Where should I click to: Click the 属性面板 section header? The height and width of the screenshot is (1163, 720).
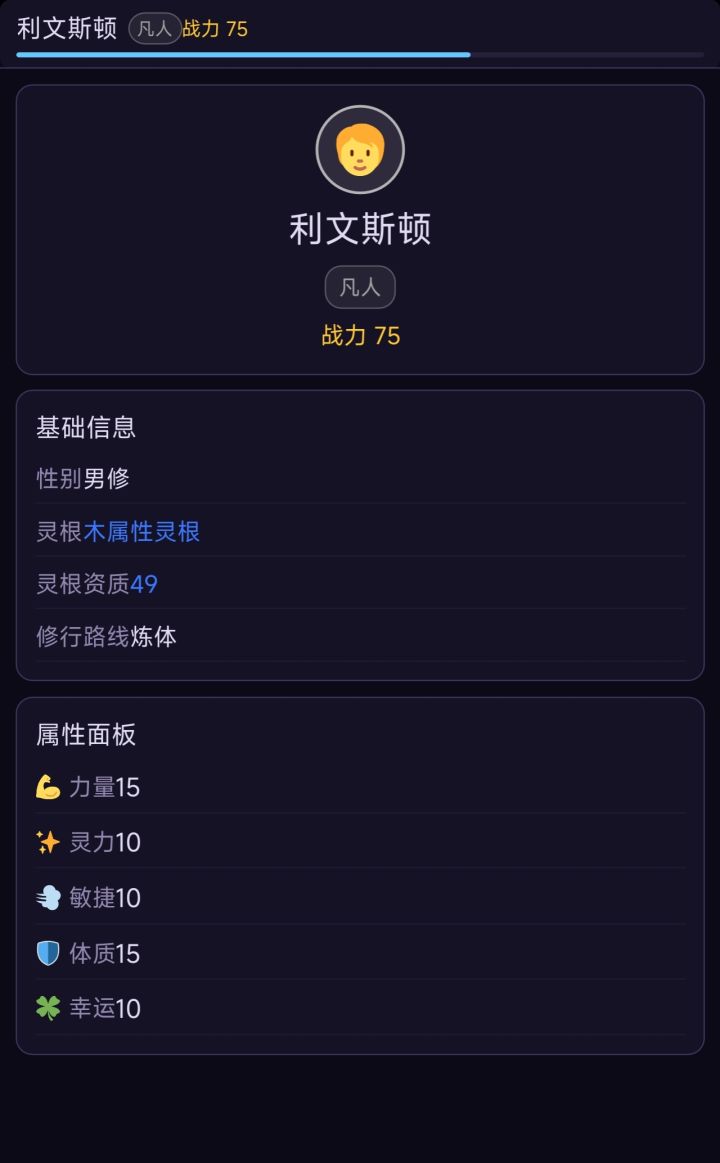(83, 735)
